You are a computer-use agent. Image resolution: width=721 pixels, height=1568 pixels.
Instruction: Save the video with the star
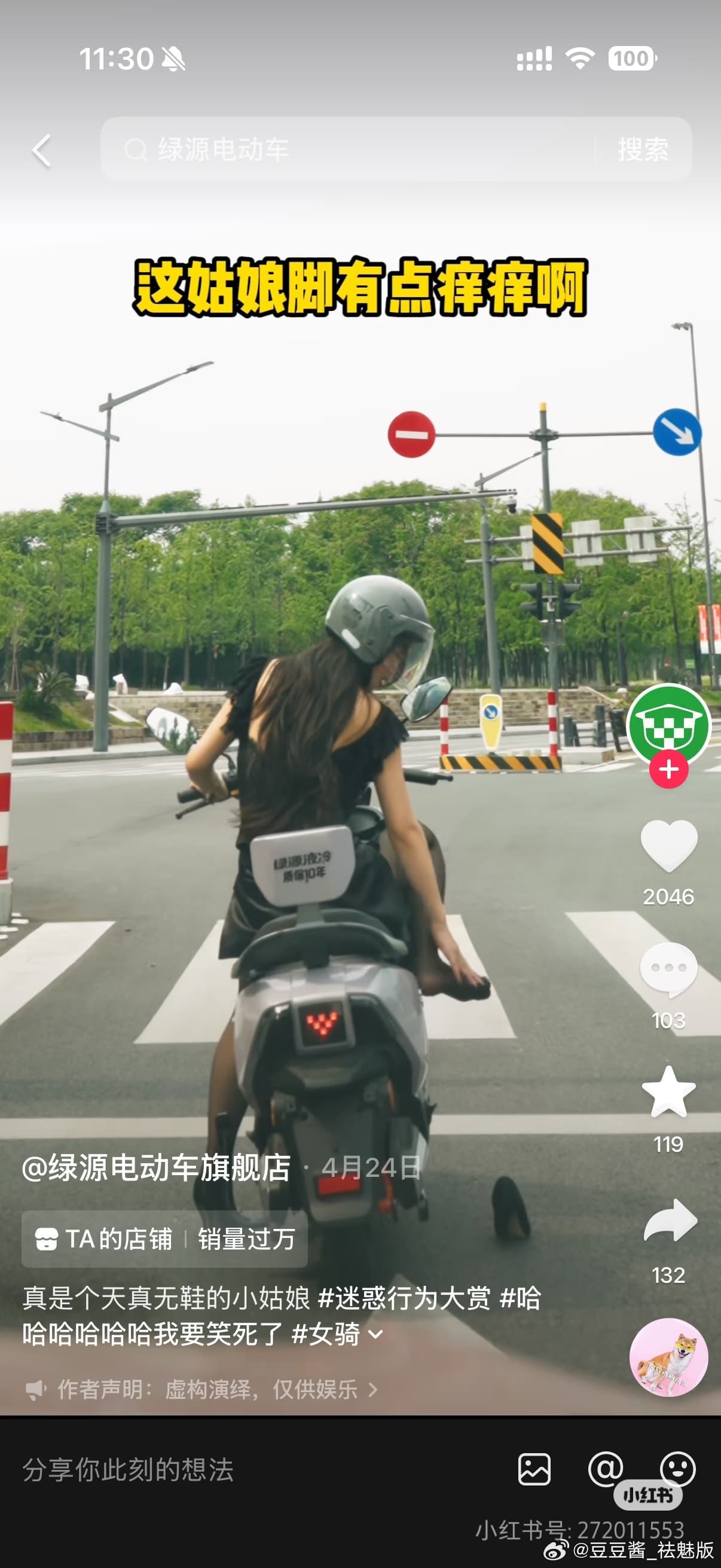[x=668, y=1093]
